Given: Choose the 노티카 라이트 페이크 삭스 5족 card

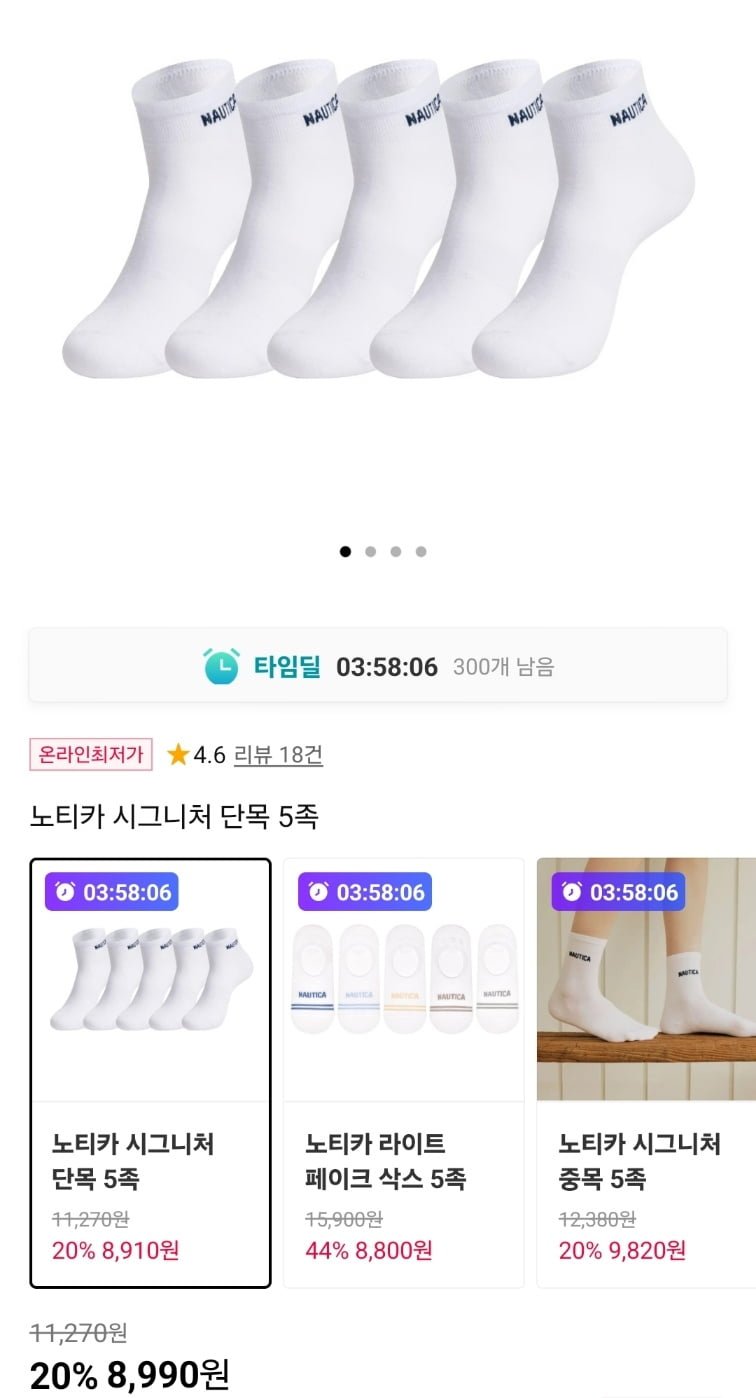Looking at the screenshot, I should 403,1072.
